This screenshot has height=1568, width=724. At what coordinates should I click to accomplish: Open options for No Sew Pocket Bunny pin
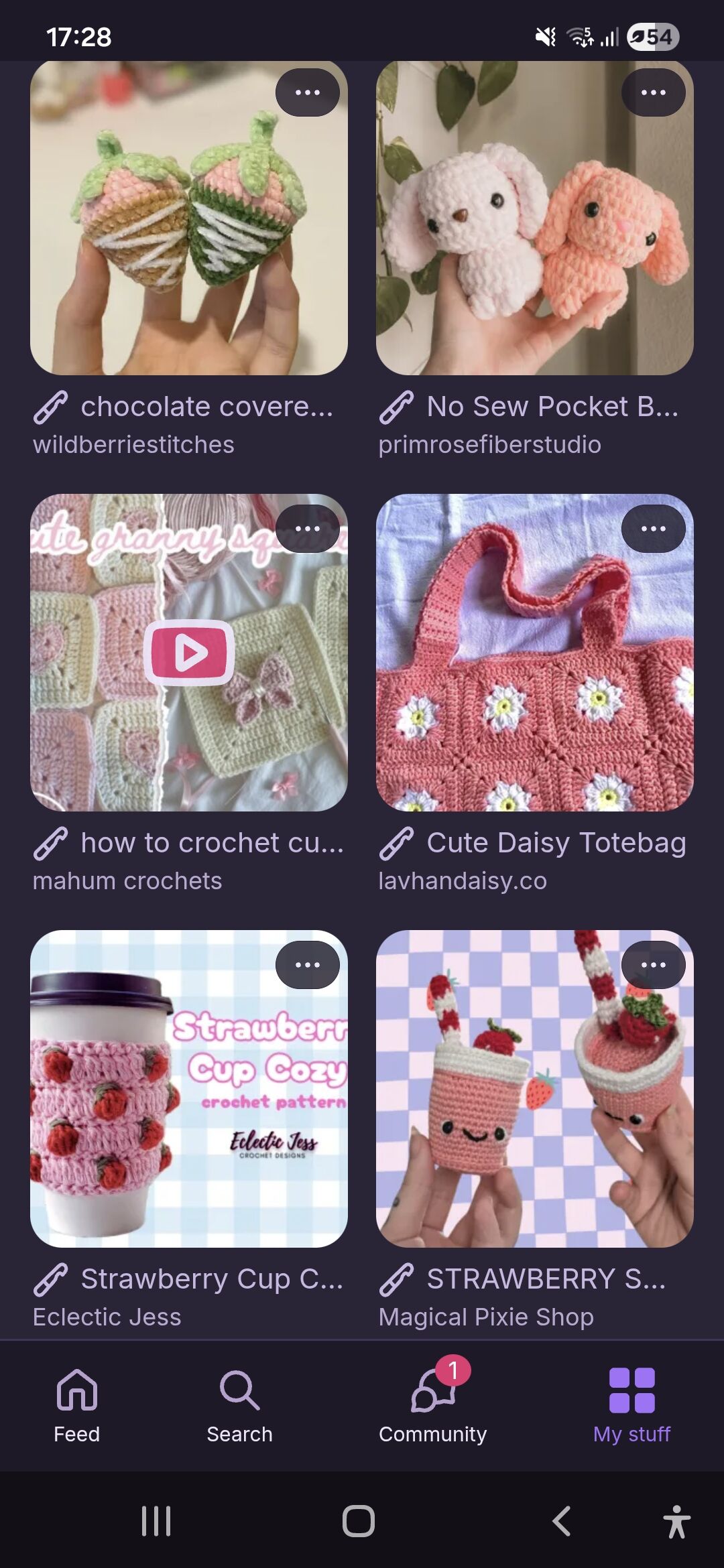(653, 92)
